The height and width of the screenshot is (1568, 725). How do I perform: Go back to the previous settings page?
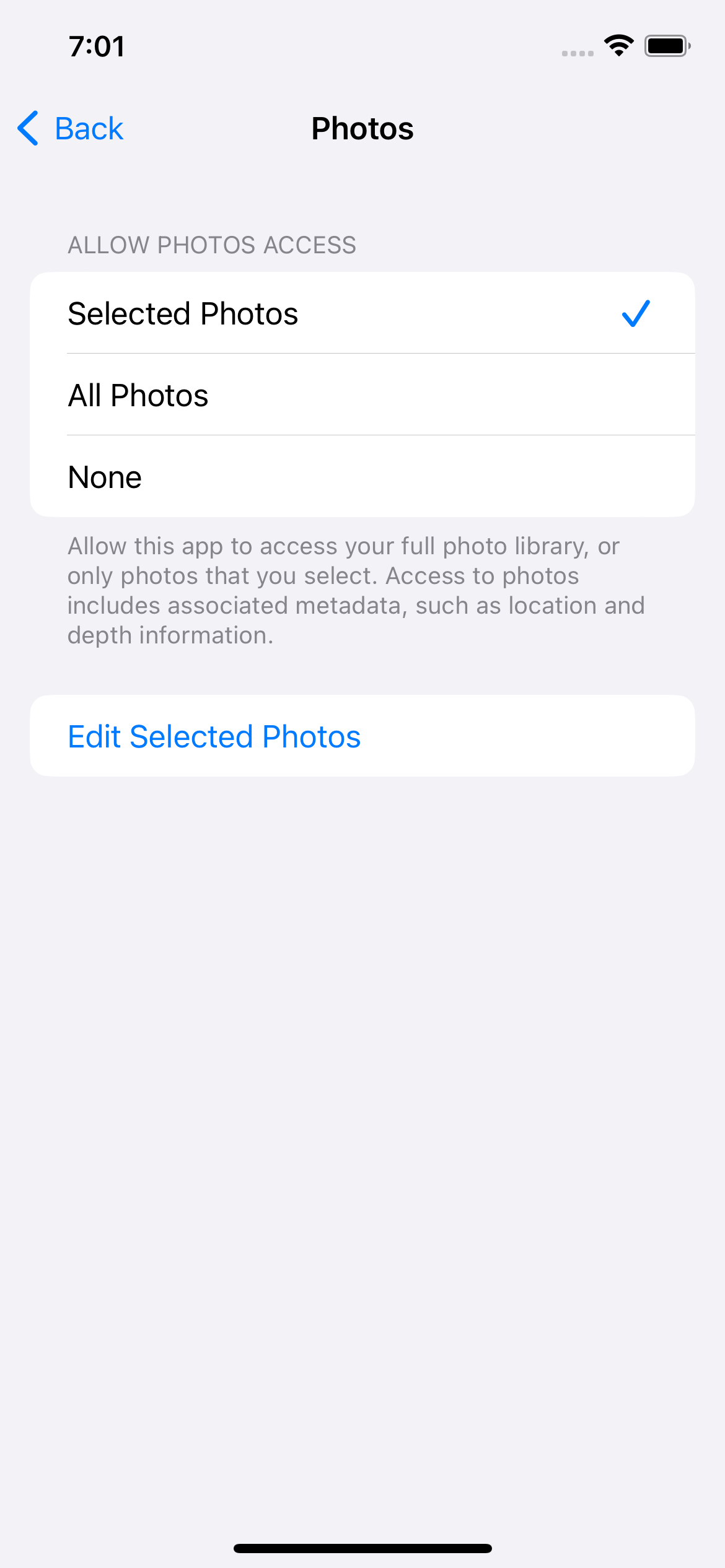tap(71, 129)
